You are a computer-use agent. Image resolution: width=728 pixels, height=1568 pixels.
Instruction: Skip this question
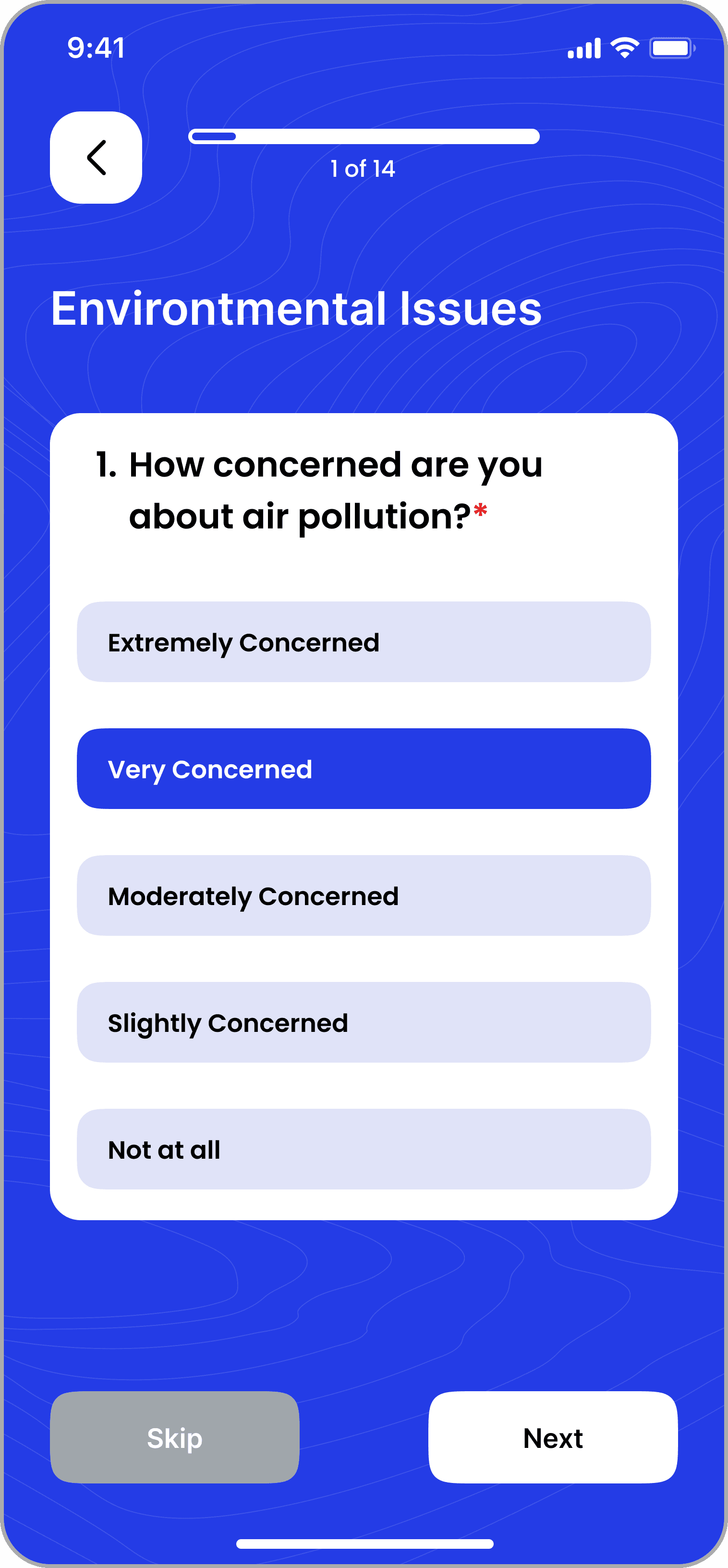click(x=175, y=1437)
